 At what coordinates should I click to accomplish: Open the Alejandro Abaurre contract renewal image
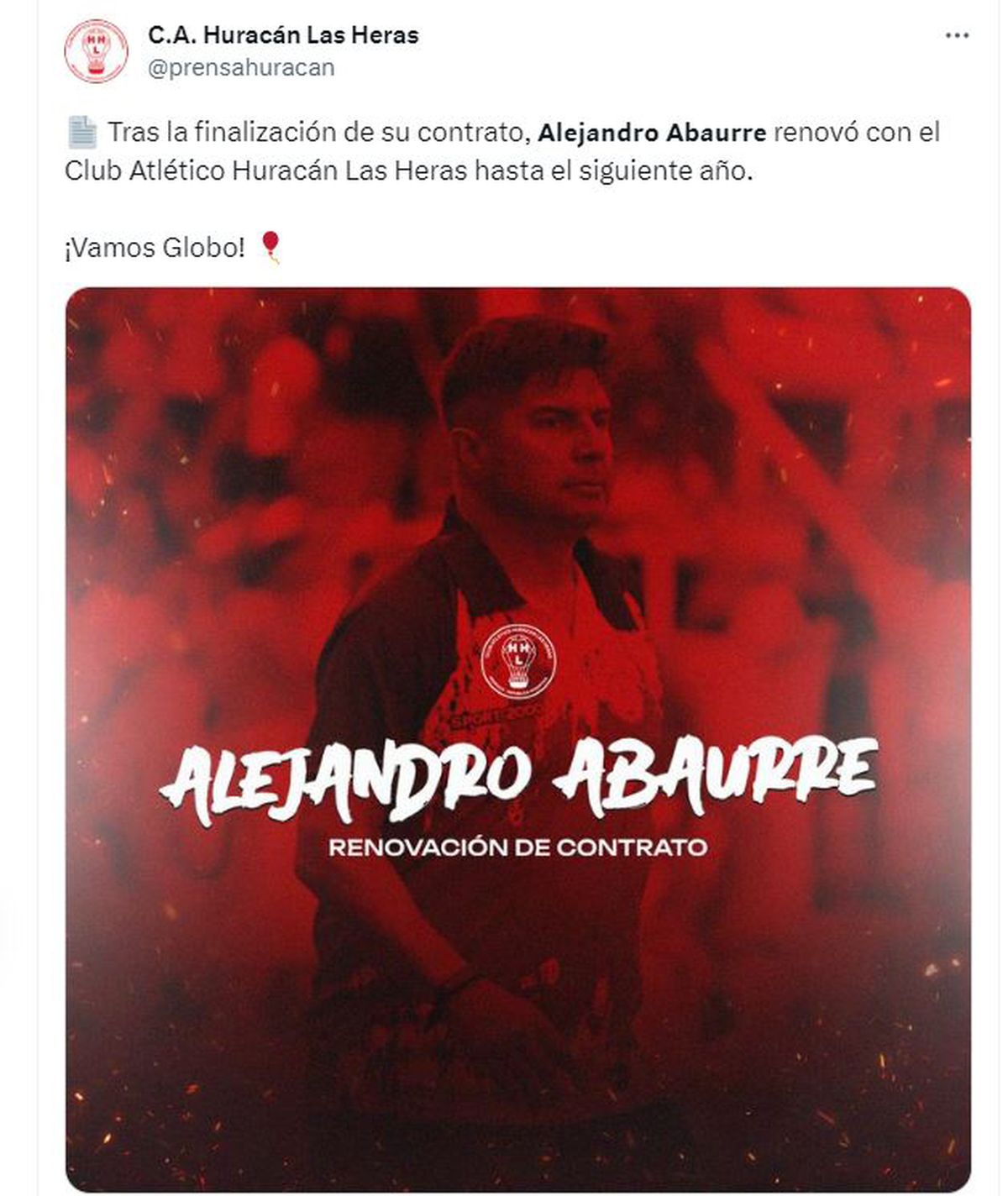517,739
